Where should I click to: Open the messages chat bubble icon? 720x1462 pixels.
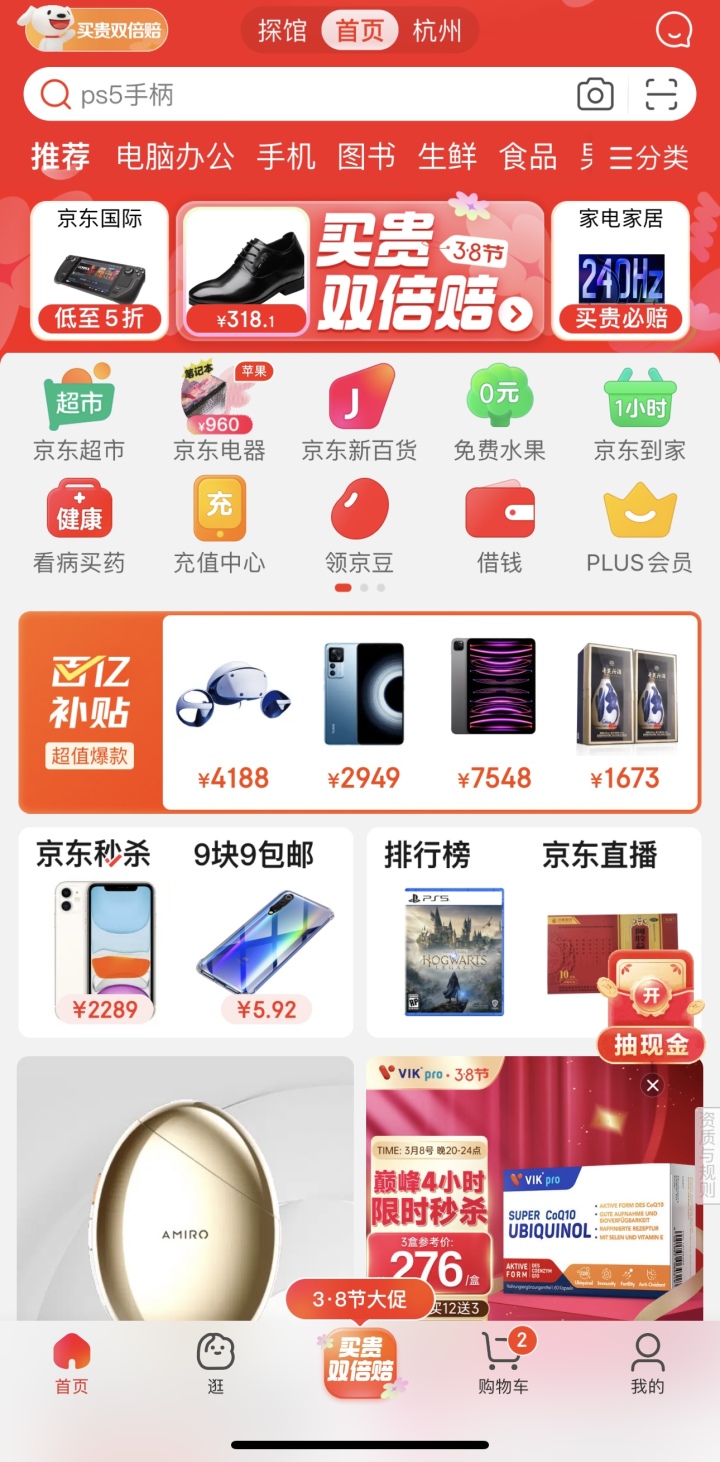(673, 30)
